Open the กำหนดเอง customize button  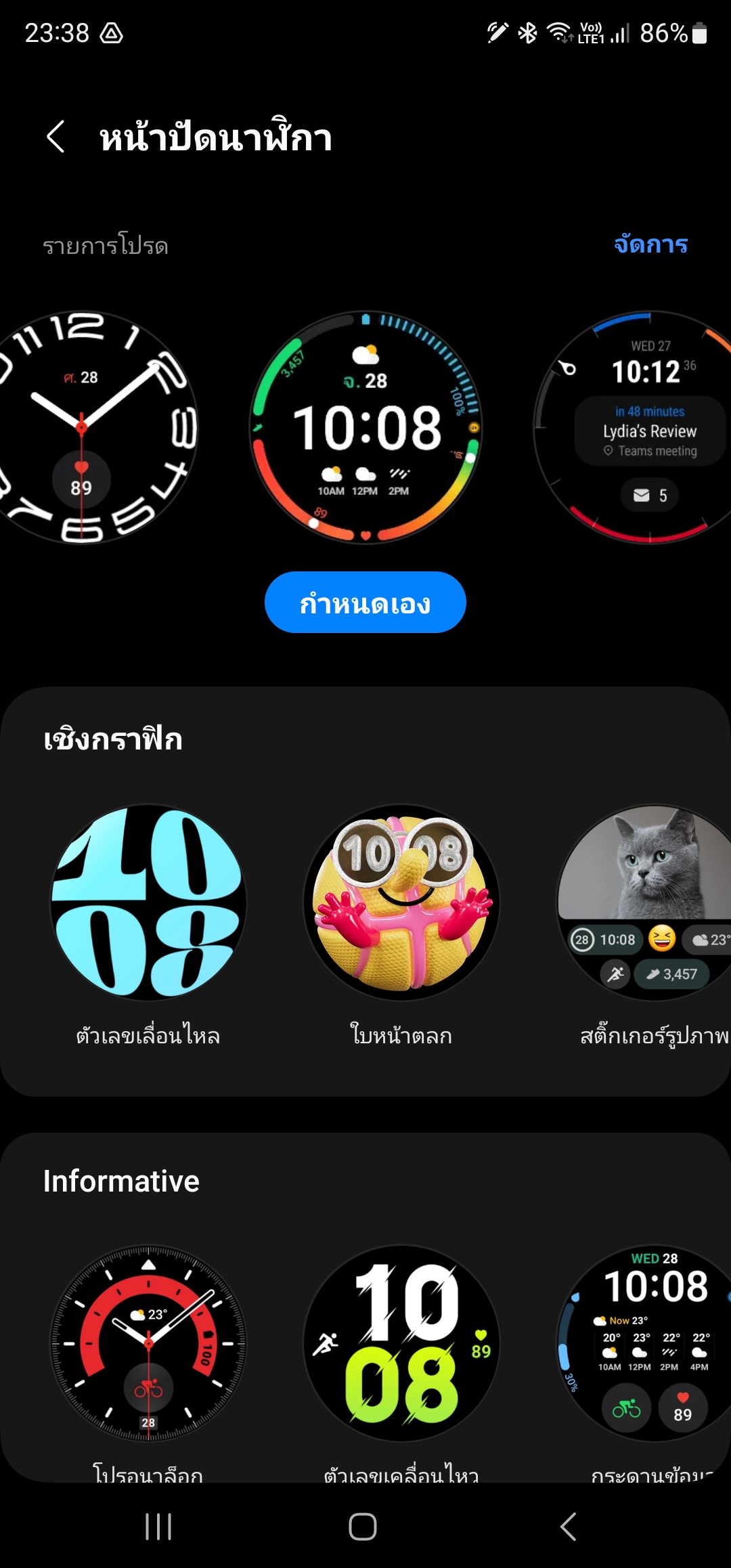365,603
